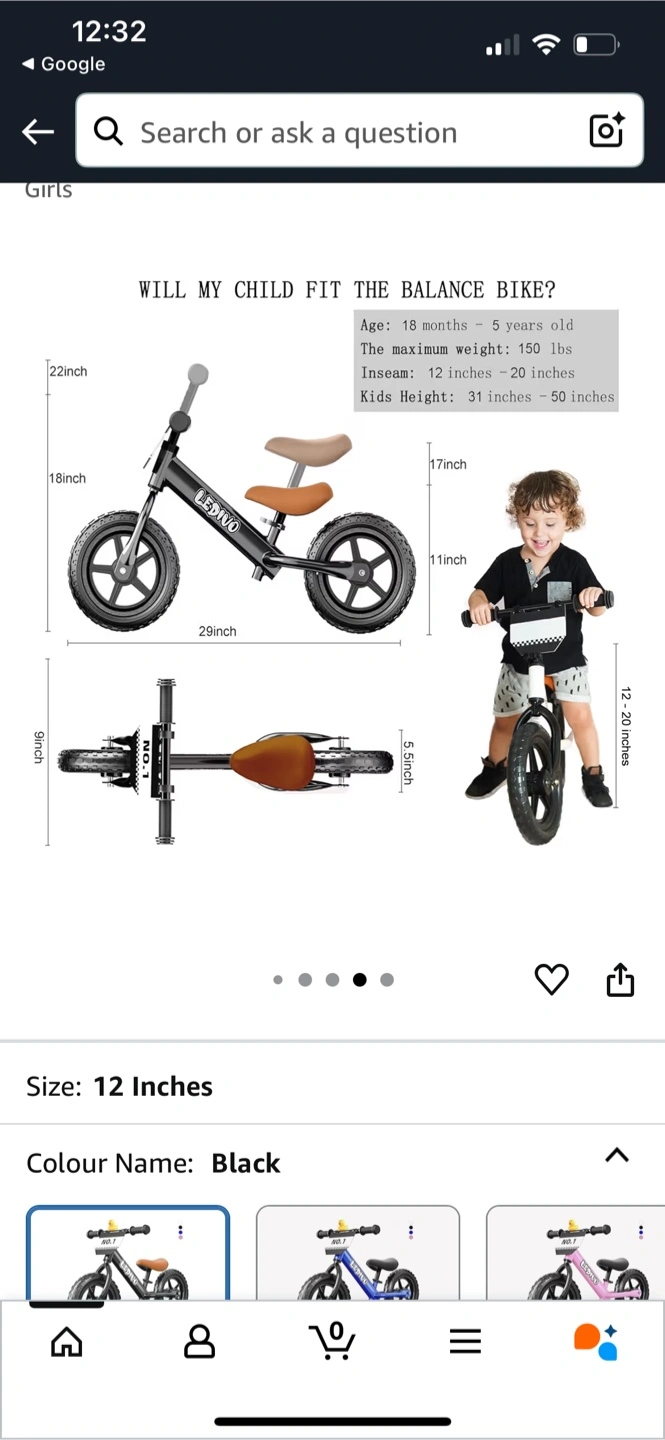The image size is (665, 1440).
Task: Share this product listing
Action: click(x=620, y=979)
